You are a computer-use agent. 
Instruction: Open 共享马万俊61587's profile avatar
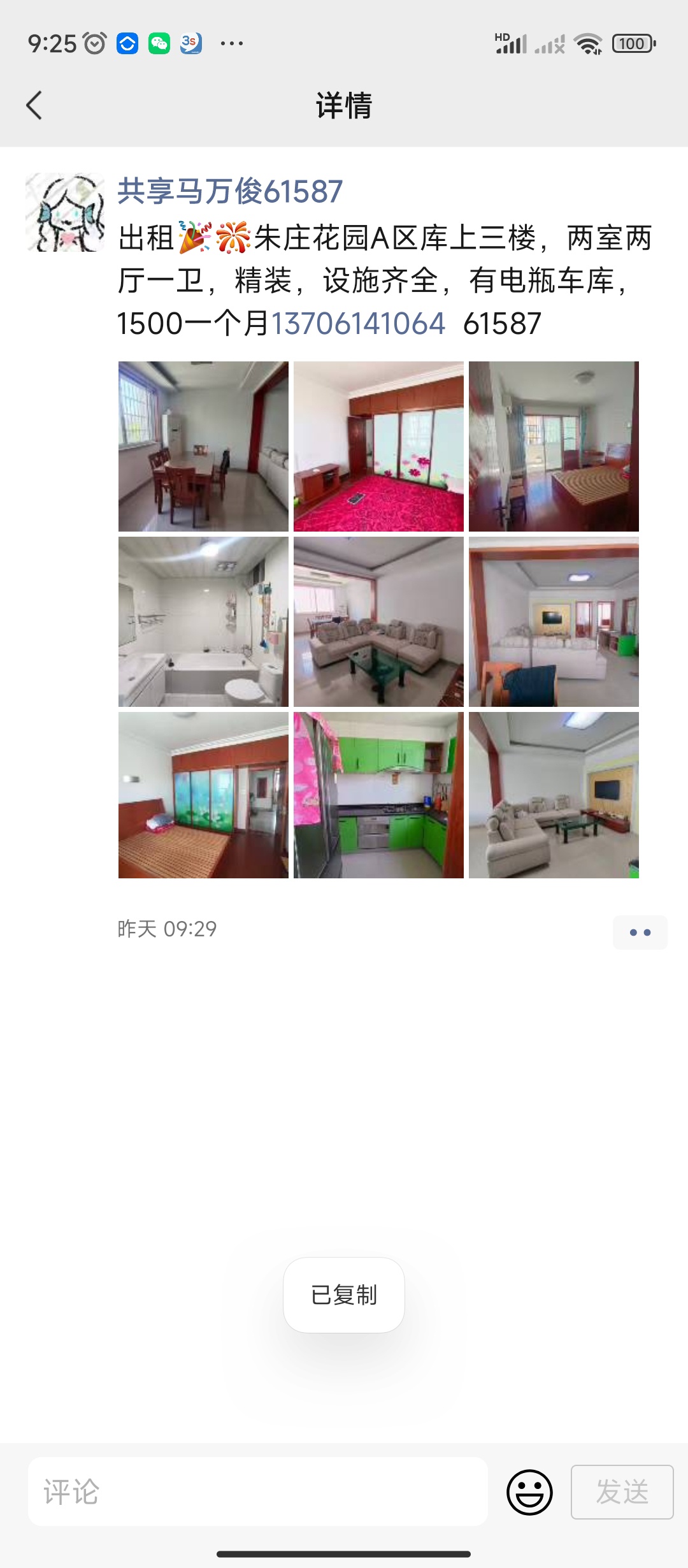tap(65, 212)
